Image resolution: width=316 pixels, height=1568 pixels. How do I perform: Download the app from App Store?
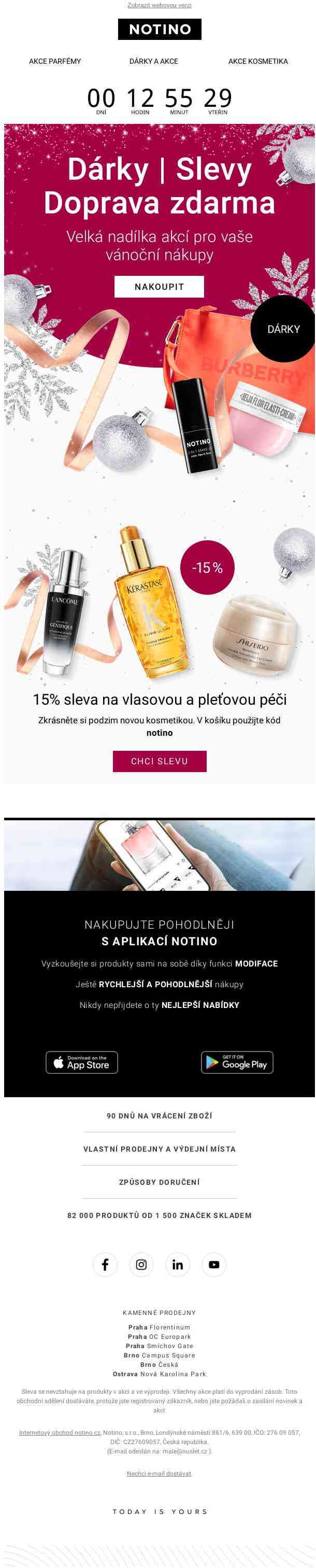[x=81, y=1062]
